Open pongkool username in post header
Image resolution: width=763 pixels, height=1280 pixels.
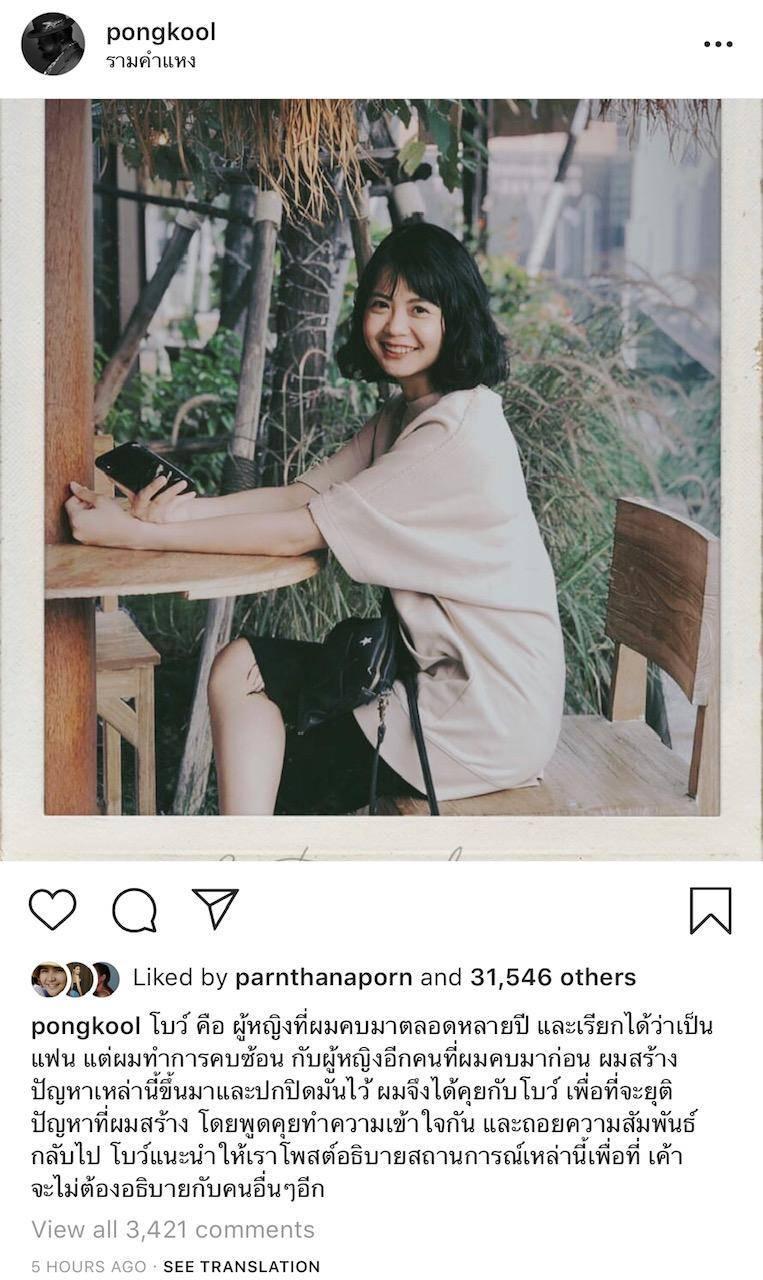(160, 32)
